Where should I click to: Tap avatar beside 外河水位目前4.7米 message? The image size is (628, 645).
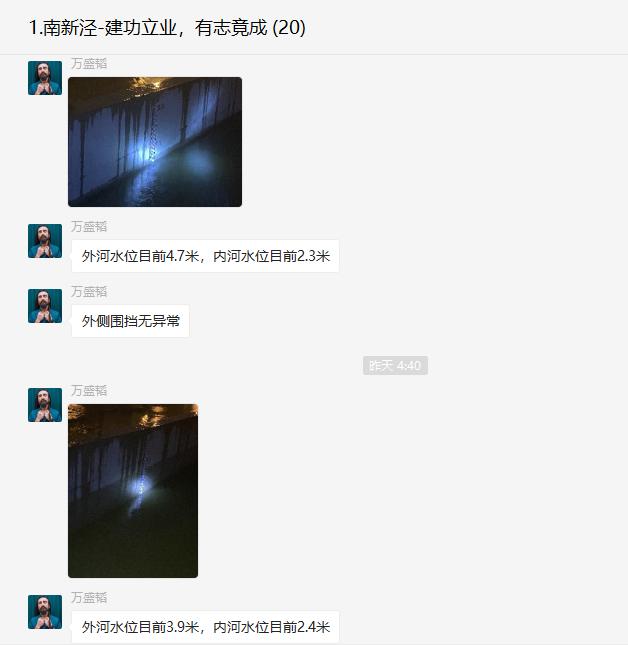(45, 241)
